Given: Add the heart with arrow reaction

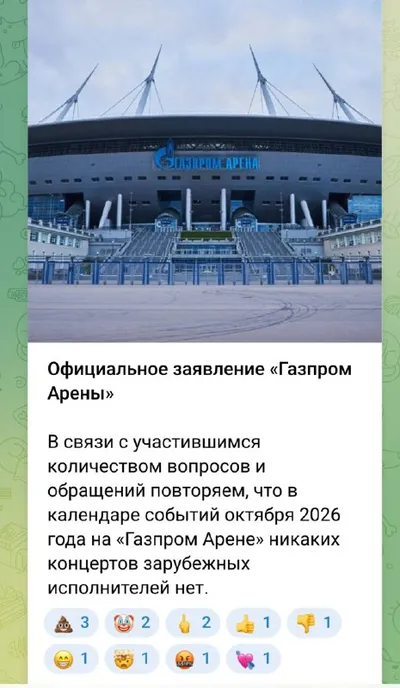Looking at the screenshot, I should [254, 659].
